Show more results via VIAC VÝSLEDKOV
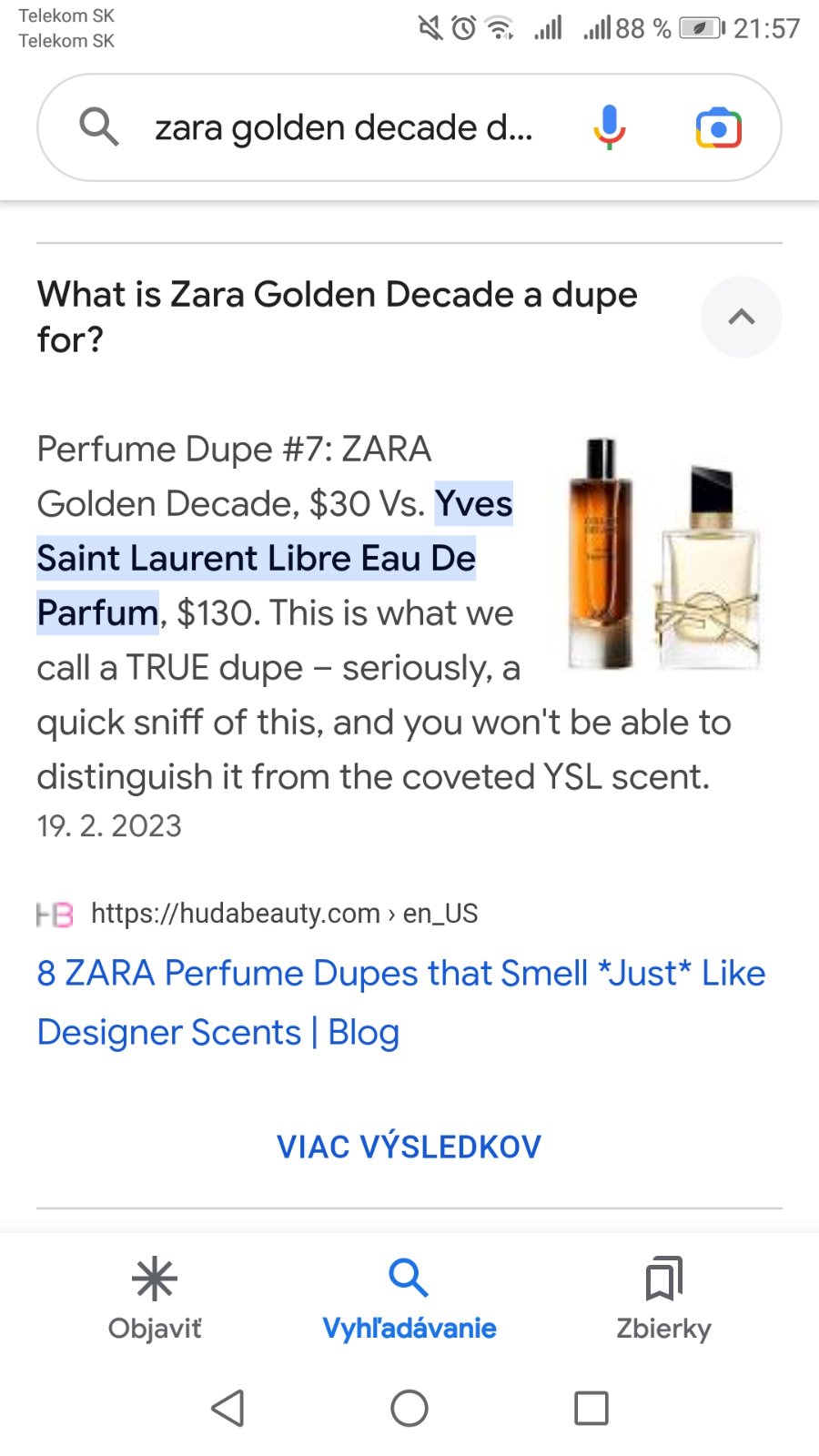The height and width of the screenshot is (1456, 819). pos(409,1147)
